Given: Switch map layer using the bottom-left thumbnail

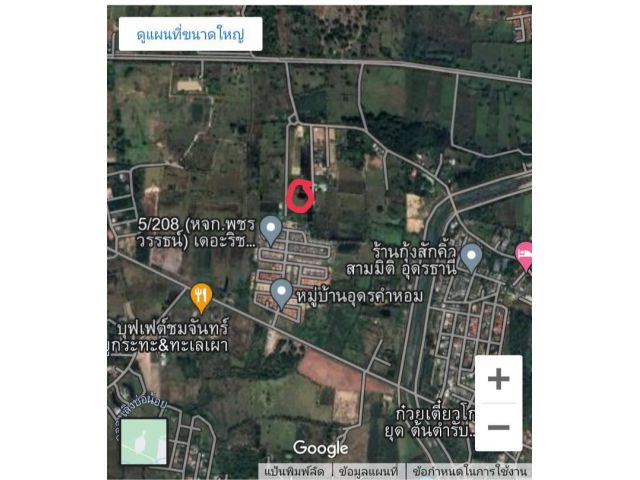Looking at the screenshot, I should point(144,441).
